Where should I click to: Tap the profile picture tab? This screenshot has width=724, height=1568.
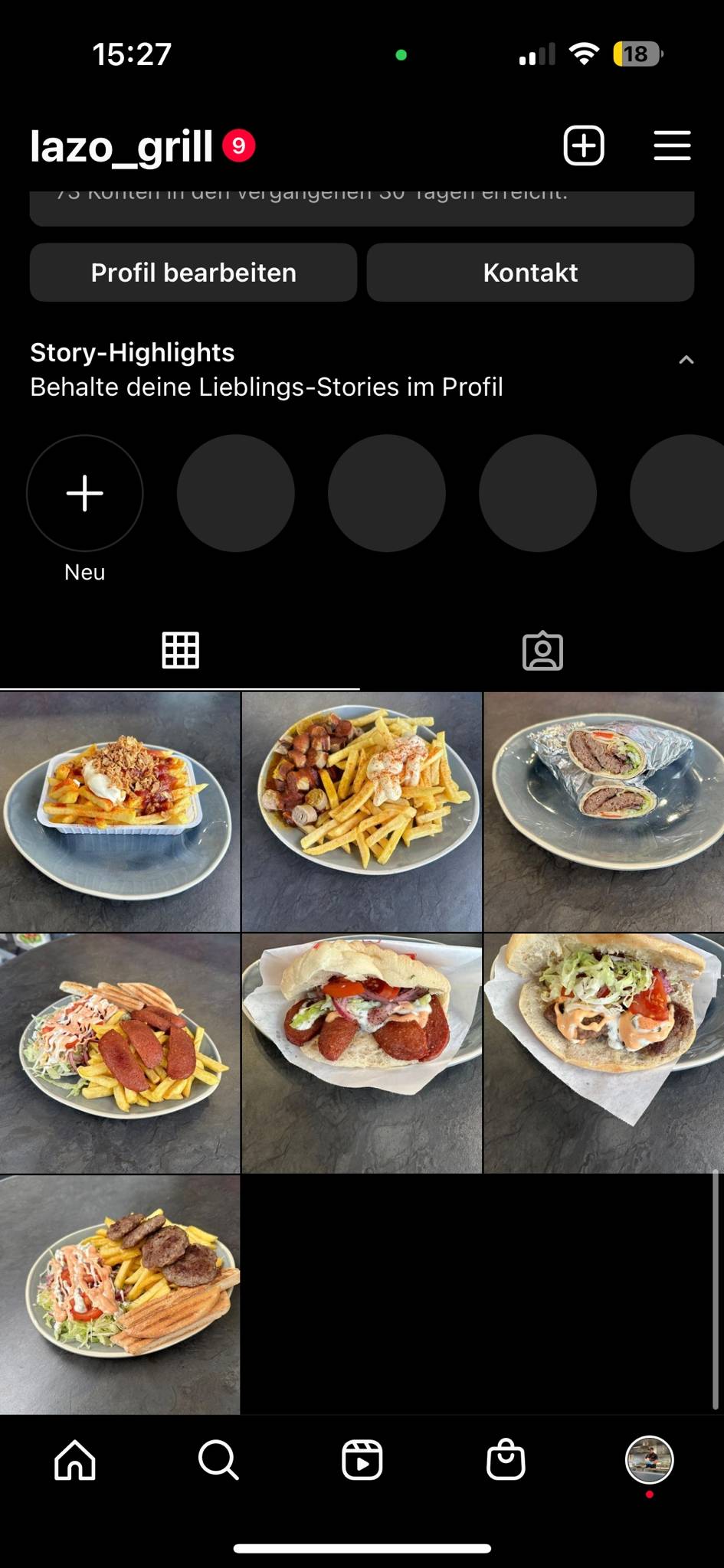[x=650, y=1460]
